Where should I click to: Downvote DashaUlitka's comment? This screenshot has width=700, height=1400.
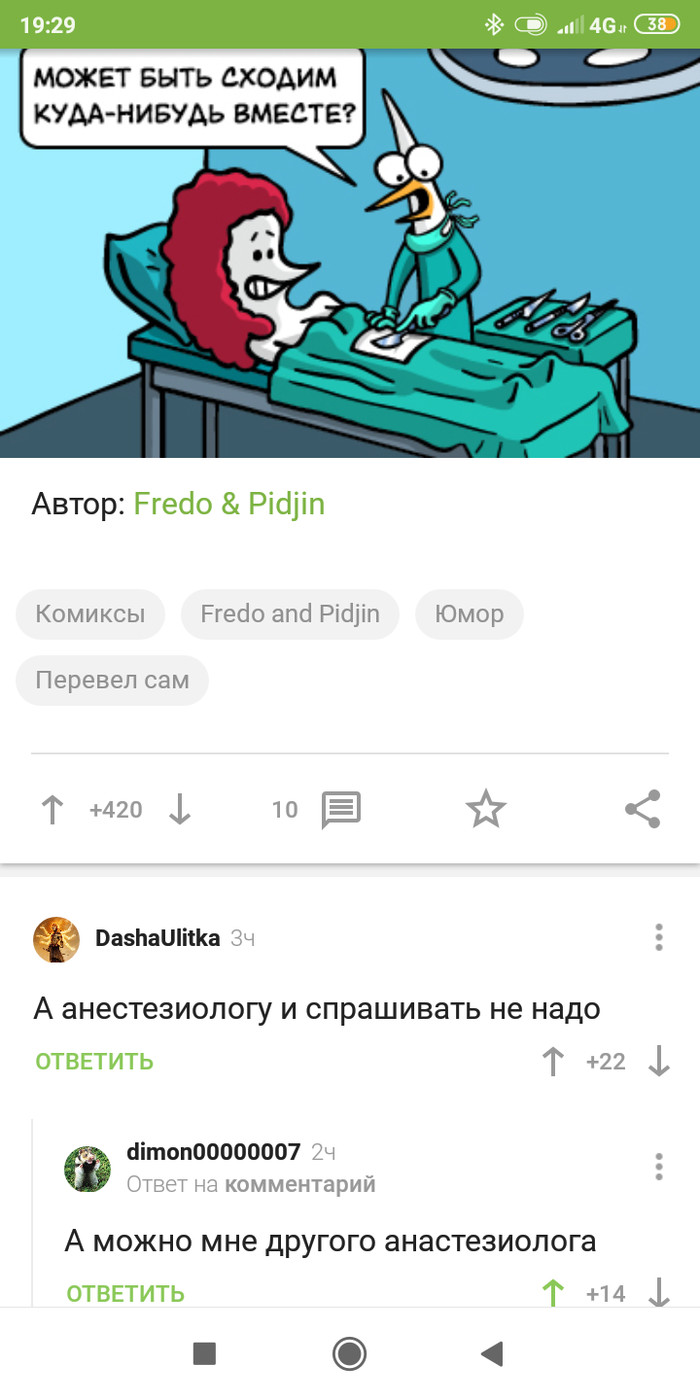658,1061
